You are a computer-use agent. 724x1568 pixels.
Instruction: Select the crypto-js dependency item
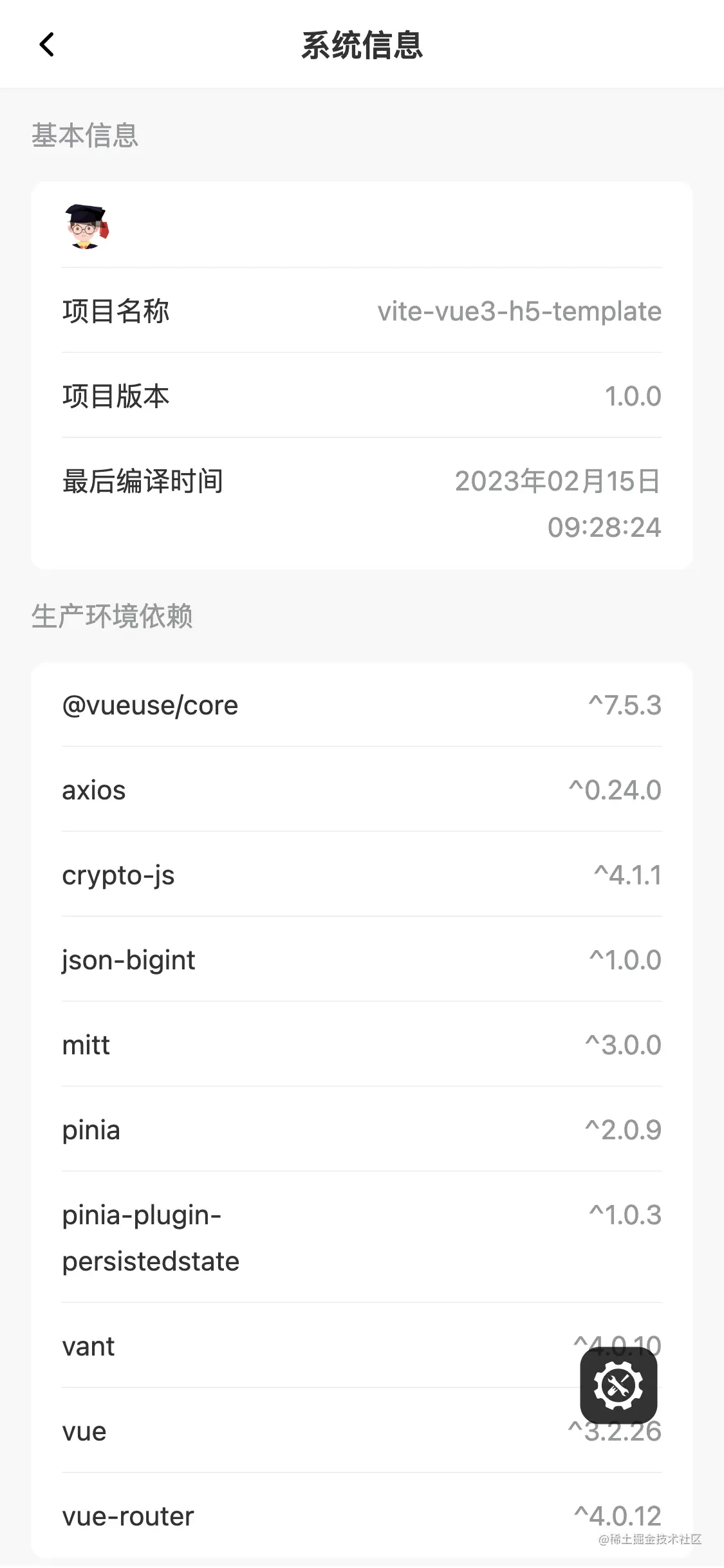(x=360, y=875)
